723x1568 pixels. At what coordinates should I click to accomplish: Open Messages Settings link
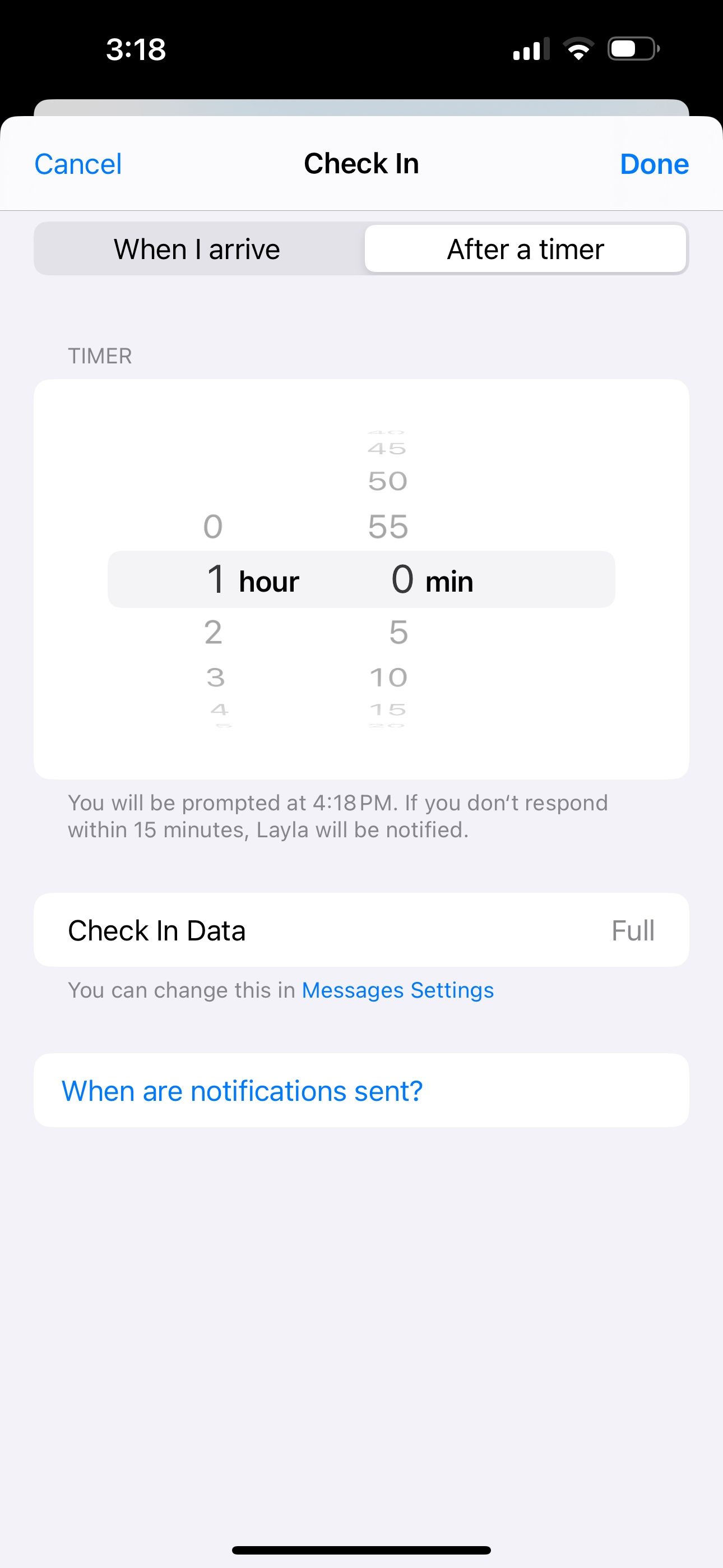click(397, 990)
